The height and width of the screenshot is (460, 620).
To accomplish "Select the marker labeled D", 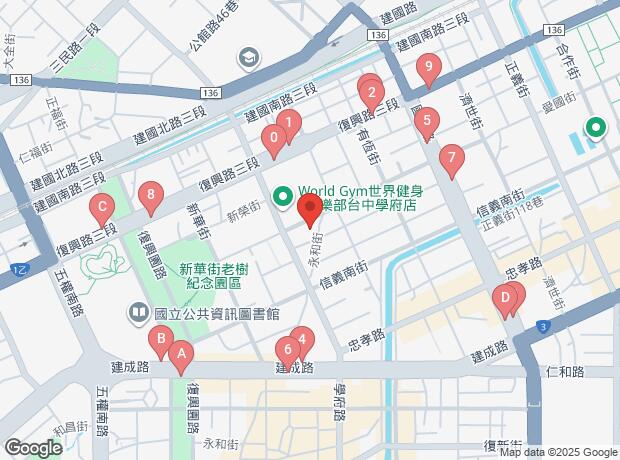I will pyautogui.click(x=506, y=296).
